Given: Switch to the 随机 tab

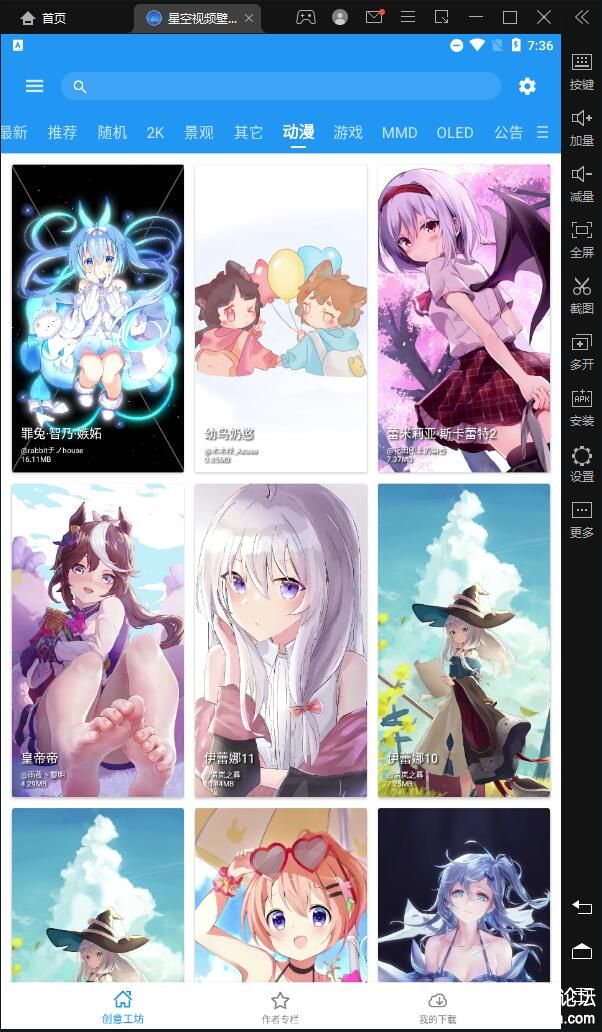Looking at the screenshot, I should 112,132.
